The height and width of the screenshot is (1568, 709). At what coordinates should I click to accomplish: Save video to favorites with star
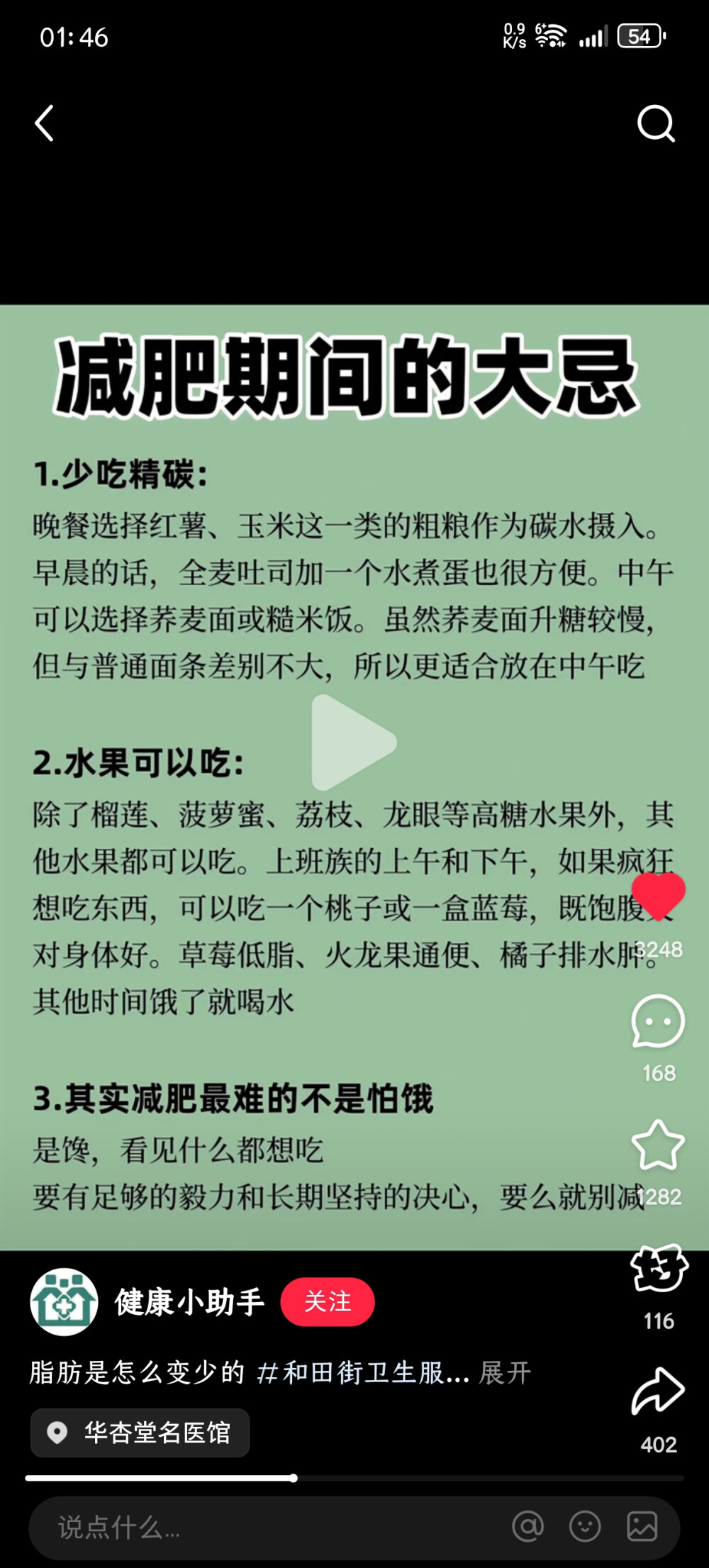point(658,1145)
